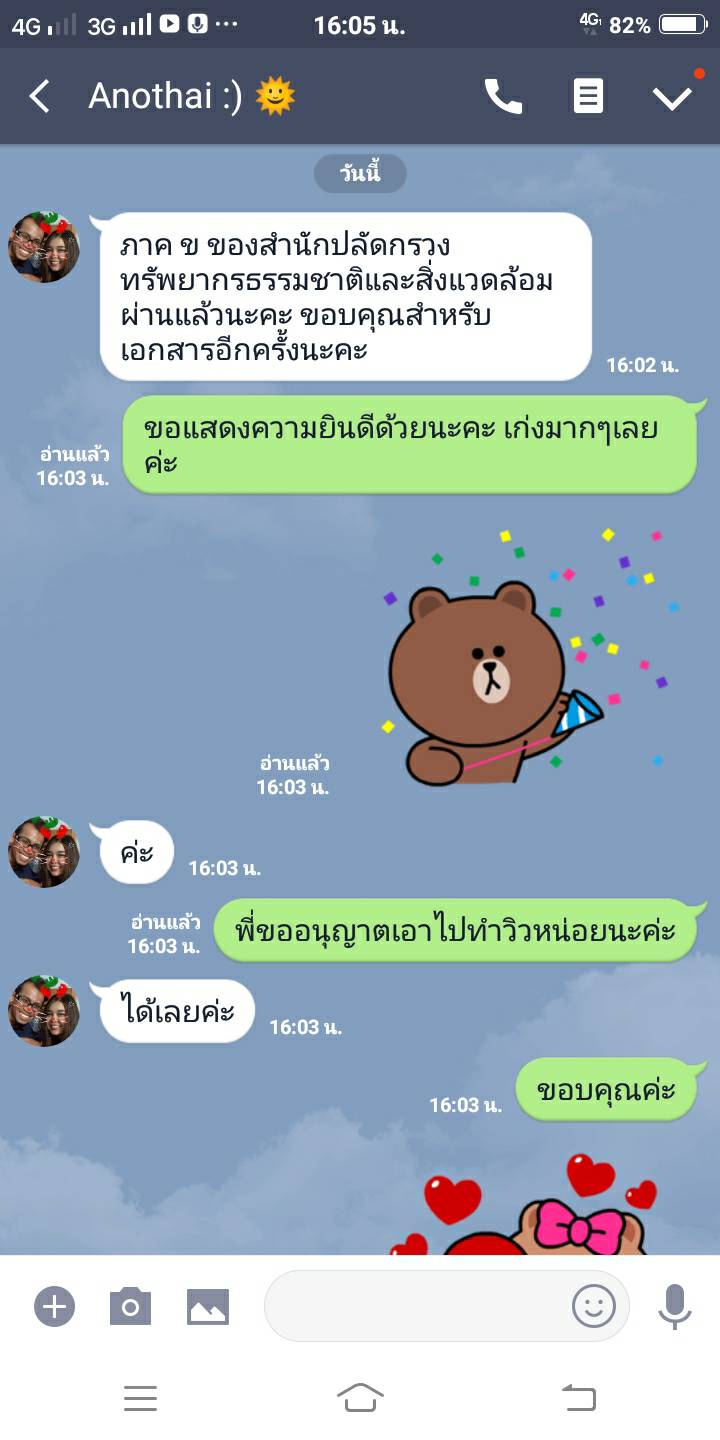The height and width of the screenshot is (1440, 720).
Task: Record a voice message with microphone
Action: pos(675,1306)
